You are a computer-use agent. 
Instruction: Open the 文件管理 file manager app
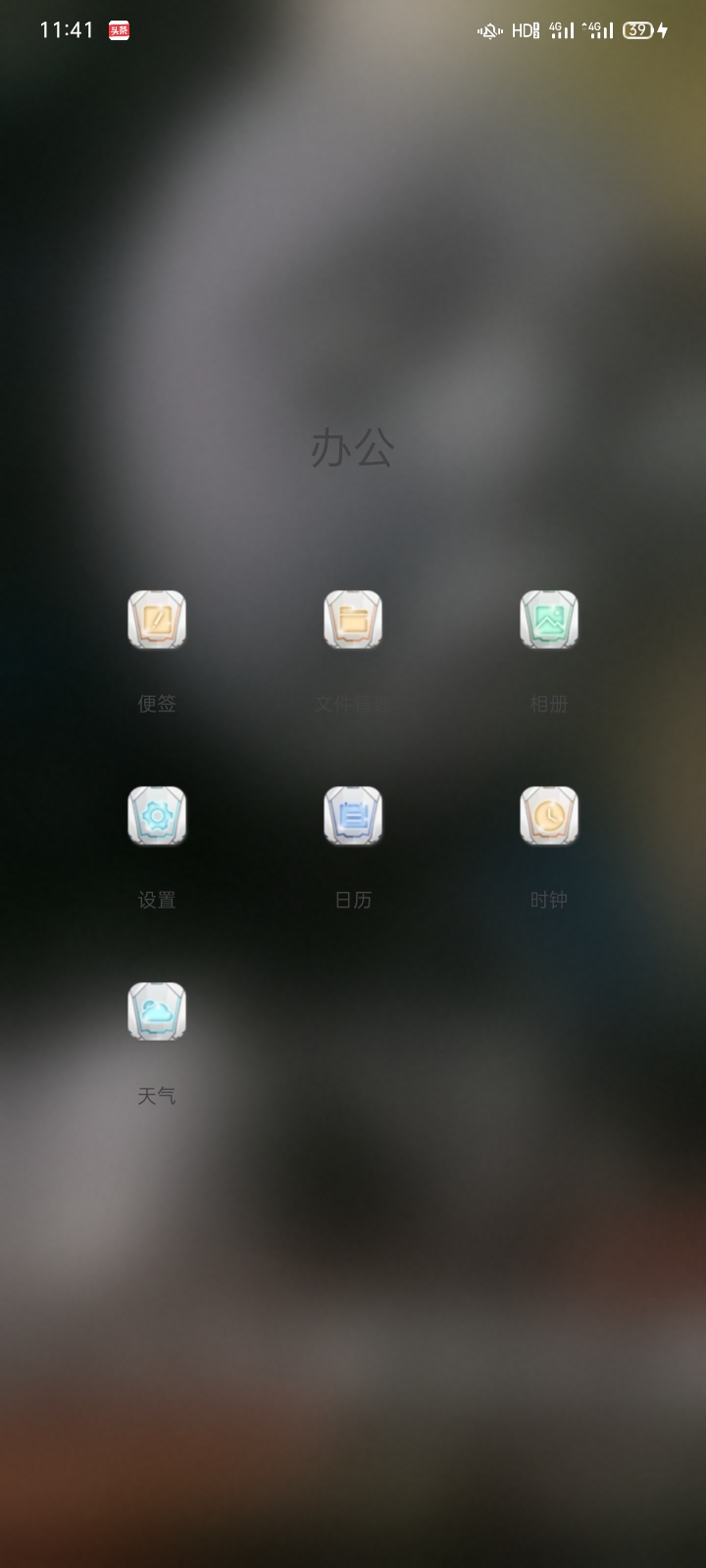(x=353, y=619)
